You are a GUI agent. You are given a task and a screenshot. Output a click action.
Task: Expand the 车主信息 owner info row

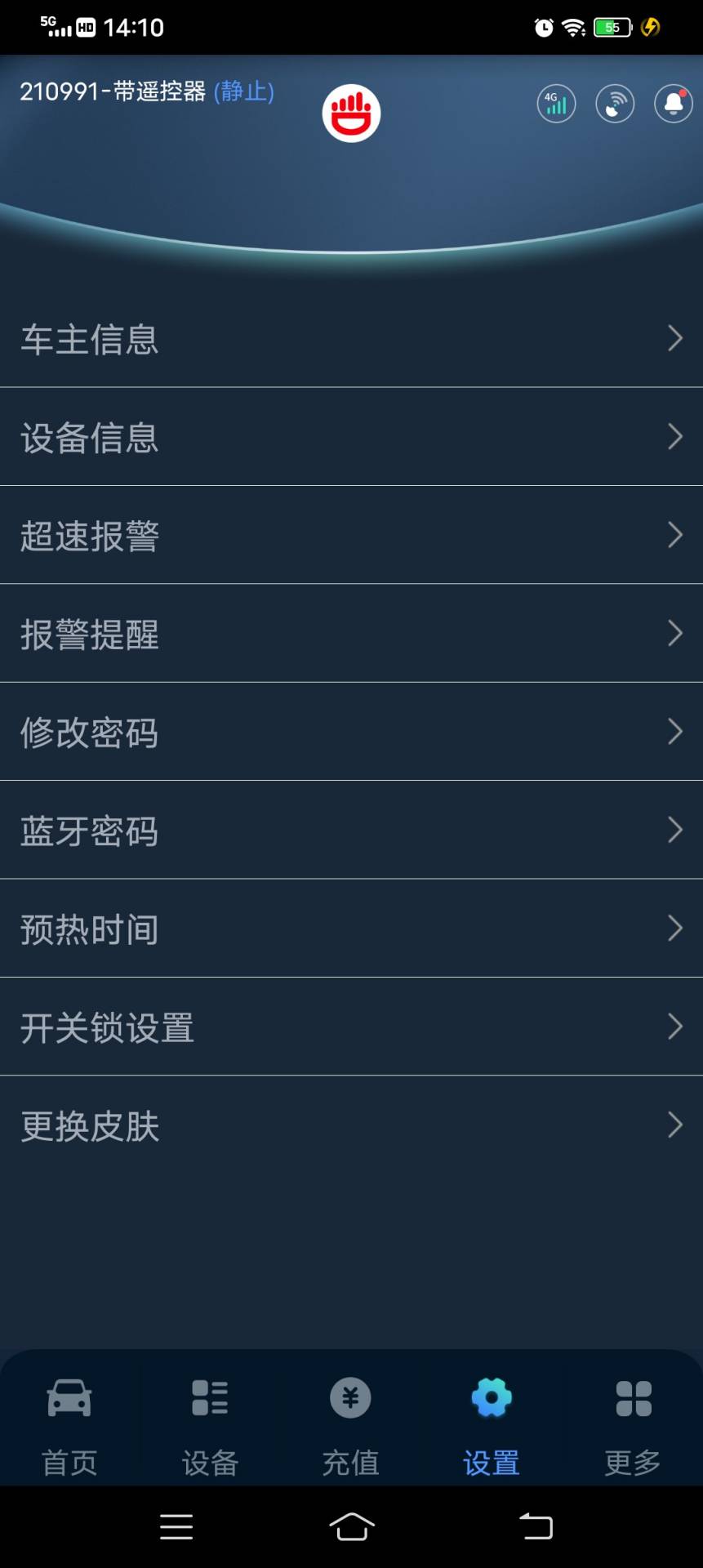pos(351,339)
